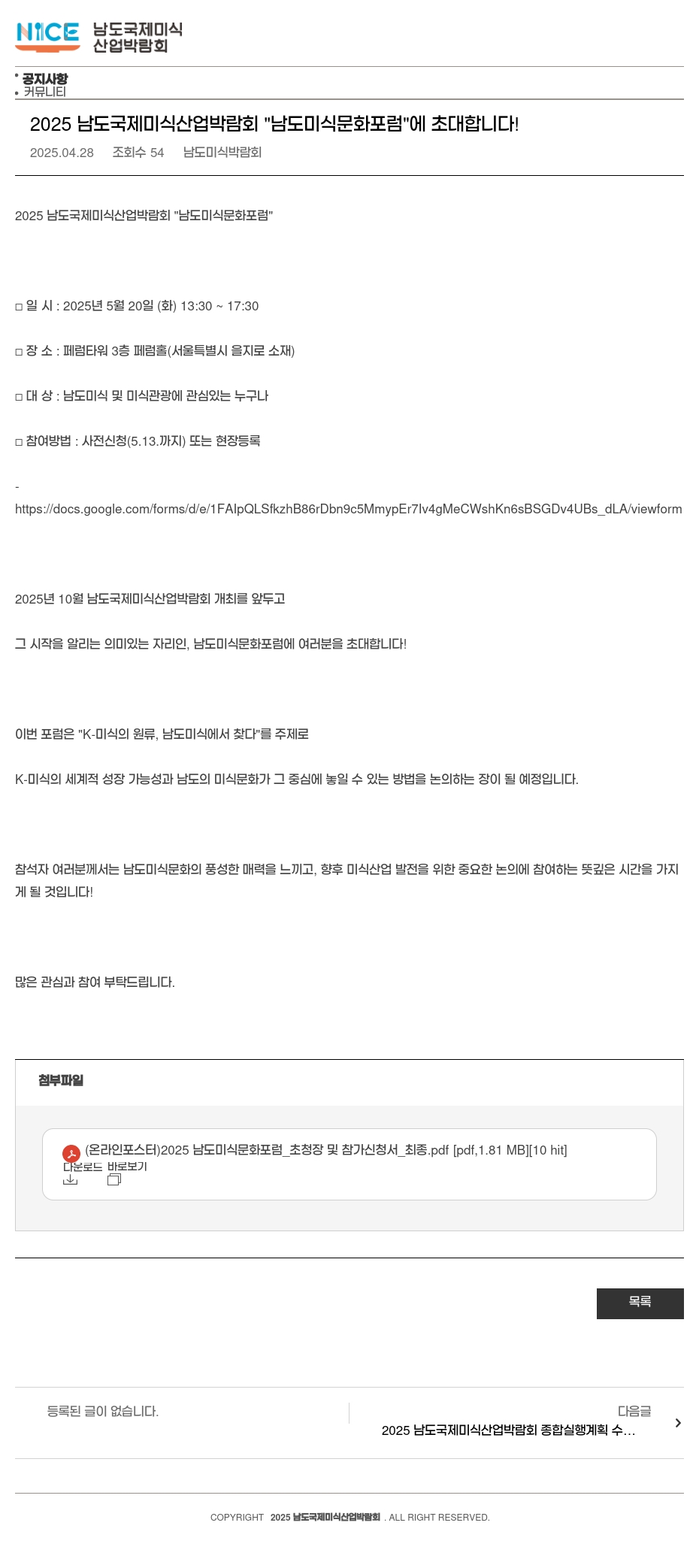Open the 공지사항 breadcrumb link
This screenshot has height=1568, width=699.
click(45, 79)
